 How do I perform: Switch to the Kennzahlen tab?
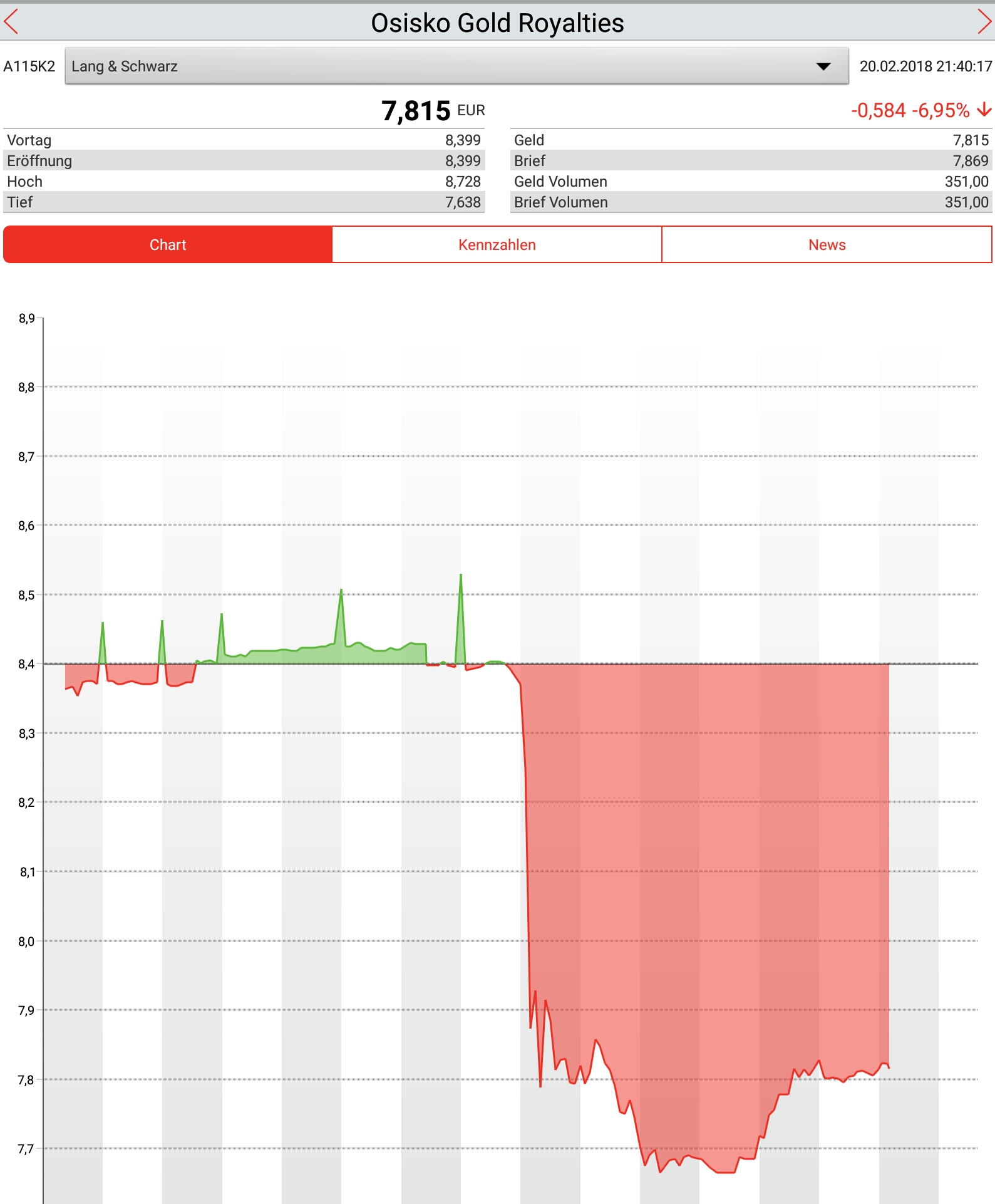point(497,245)
